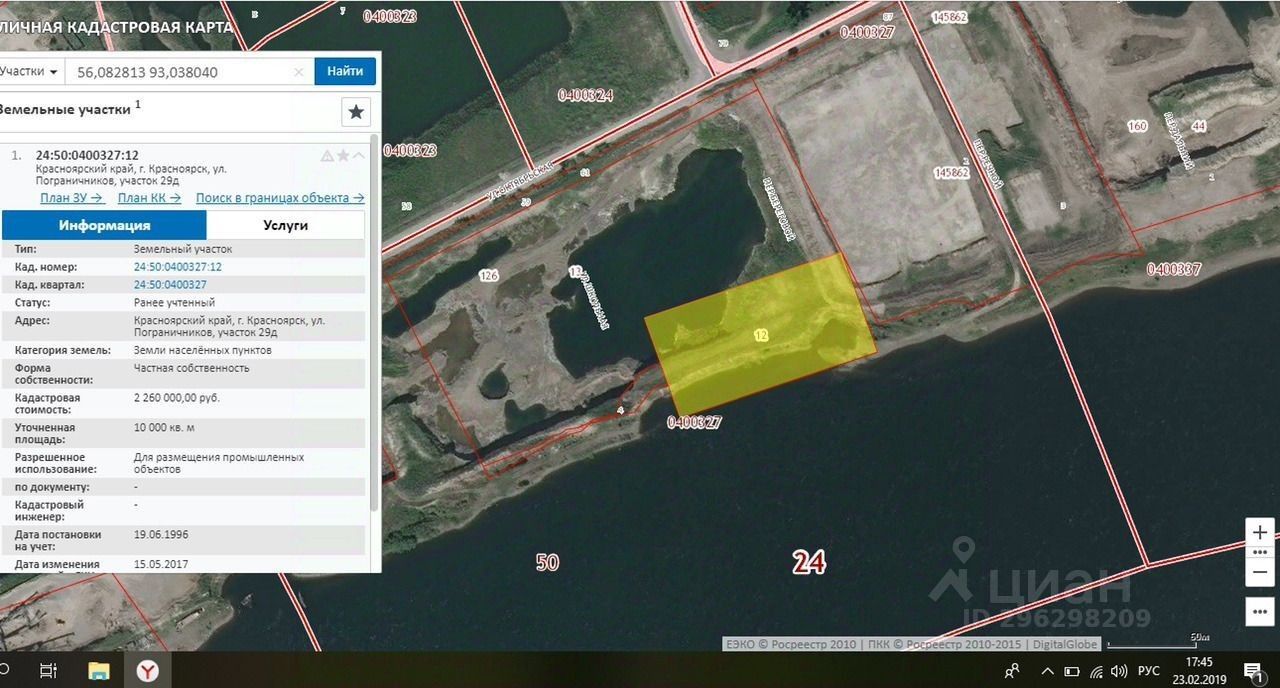Clear the search field text

[299, 72]
